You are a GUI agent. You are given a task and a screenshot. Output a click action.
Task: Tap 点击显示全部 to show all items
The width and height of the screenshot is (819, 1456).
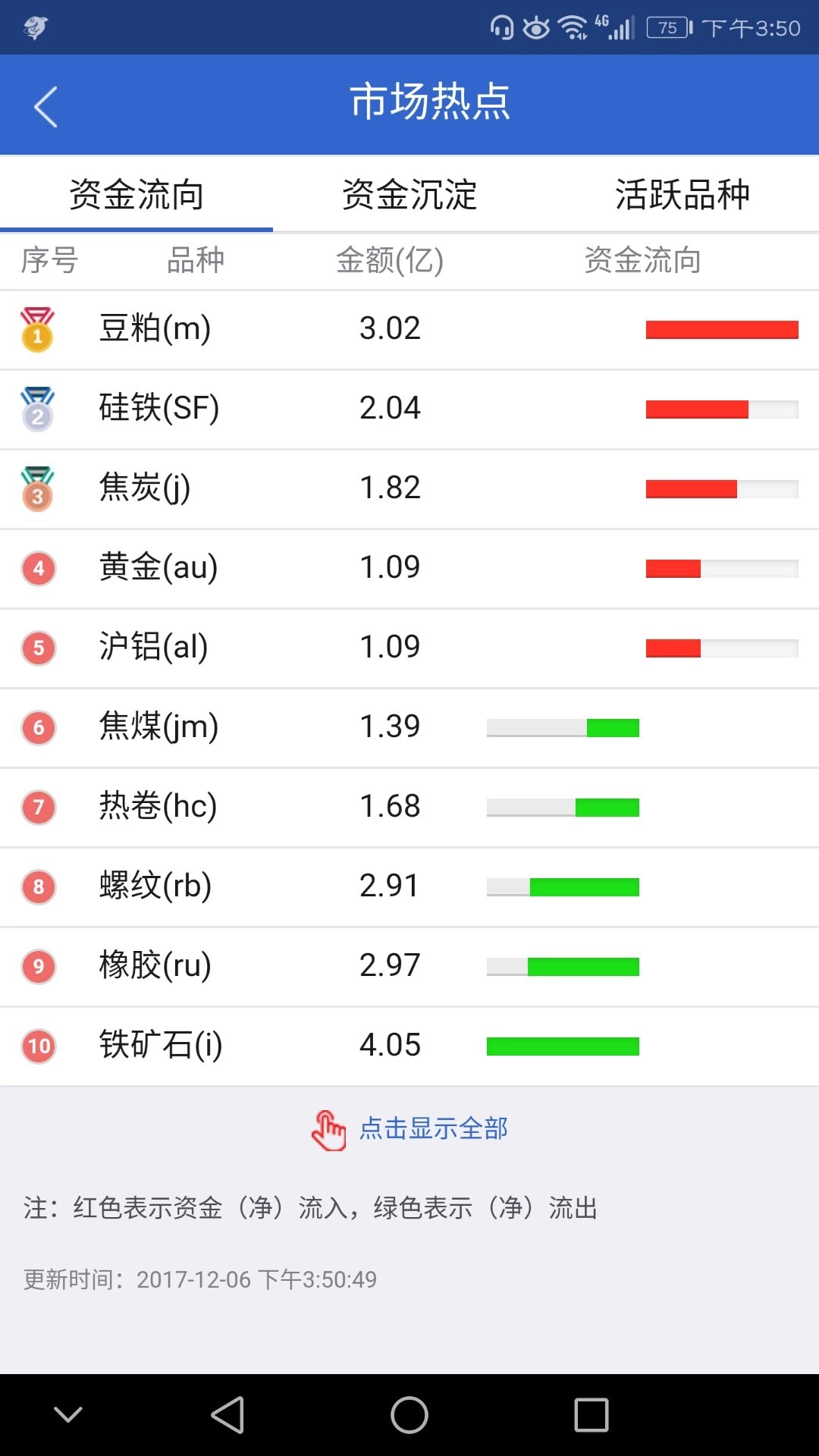(x=434, y=1128)
